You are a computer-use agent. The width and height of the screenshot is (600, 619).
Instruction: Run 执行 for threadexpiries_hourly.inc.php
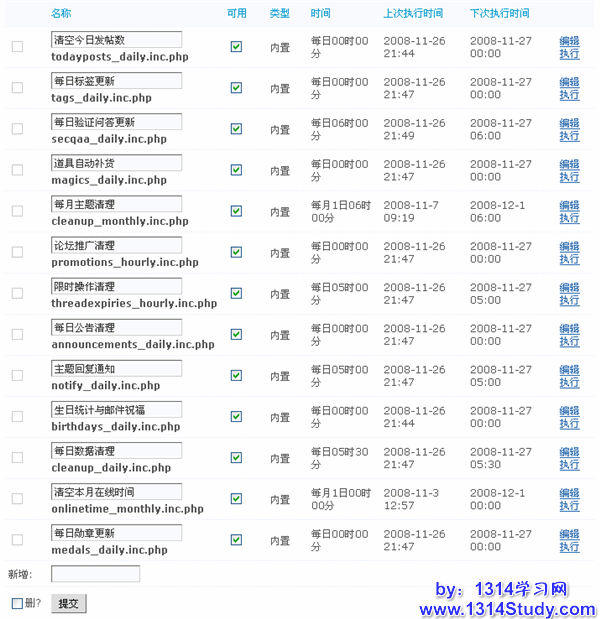tap(568, 299)
